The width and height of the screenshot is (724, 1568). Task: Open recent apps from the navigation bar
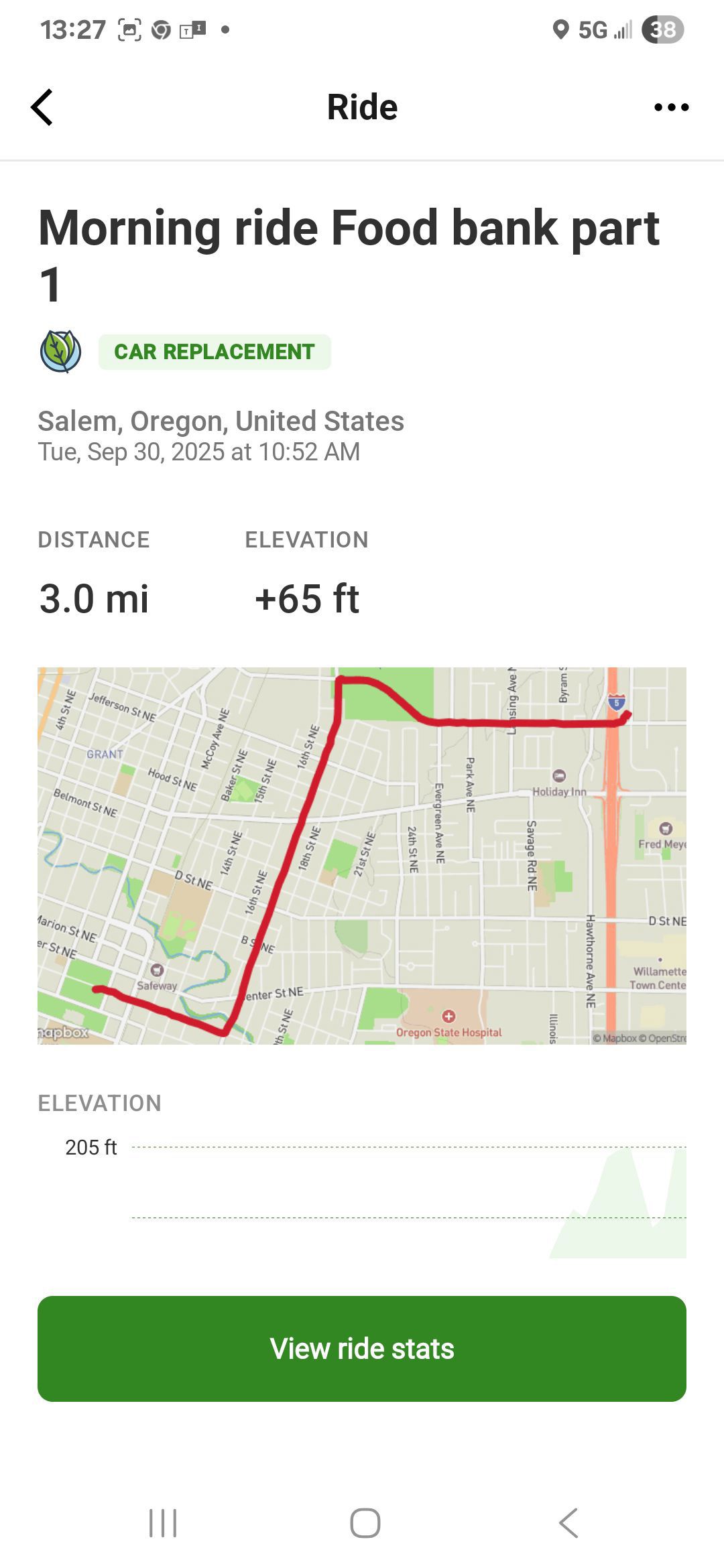coord(163,1523)
